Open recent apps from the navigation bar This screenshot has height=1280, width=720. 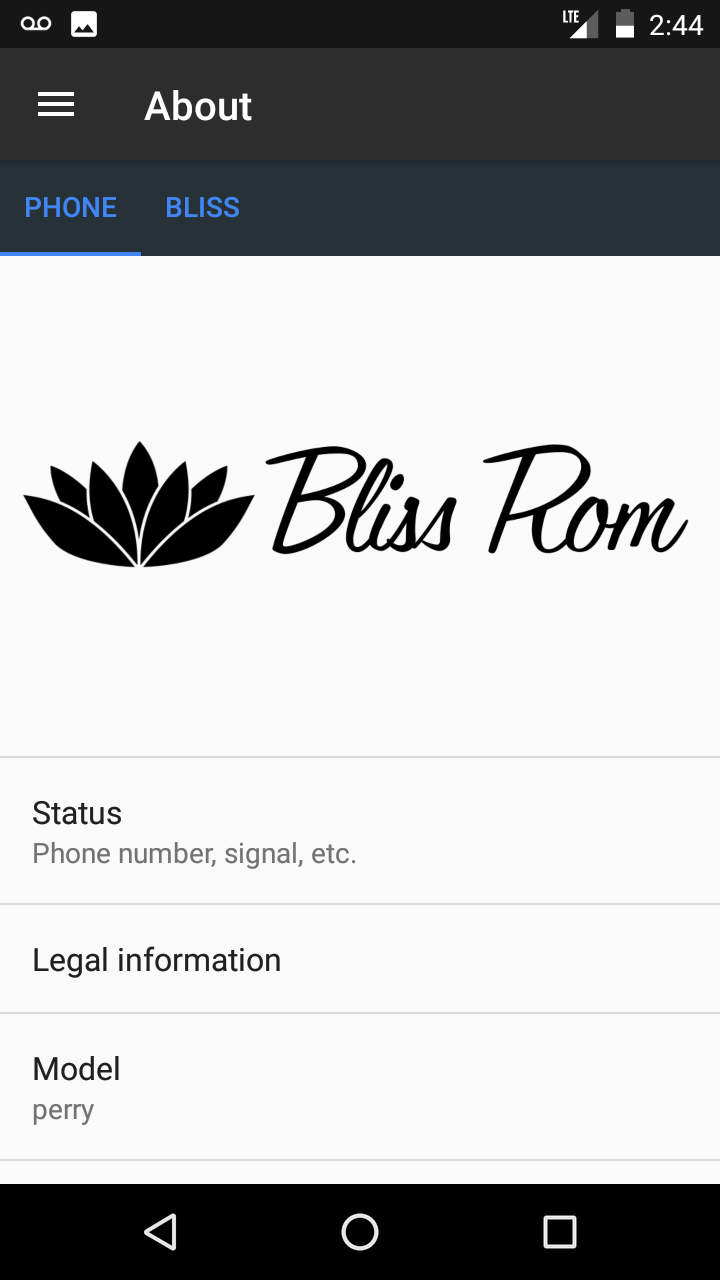tap(559, 1232)
